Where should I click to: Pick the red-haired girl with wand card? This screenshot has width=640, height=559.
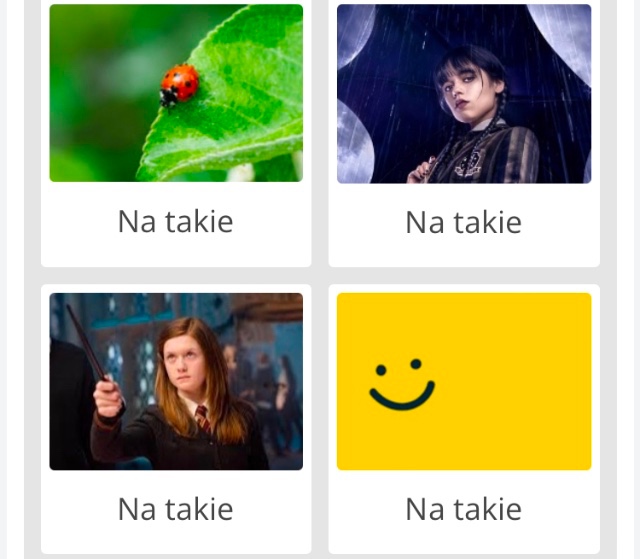click(x=176, y=419)
